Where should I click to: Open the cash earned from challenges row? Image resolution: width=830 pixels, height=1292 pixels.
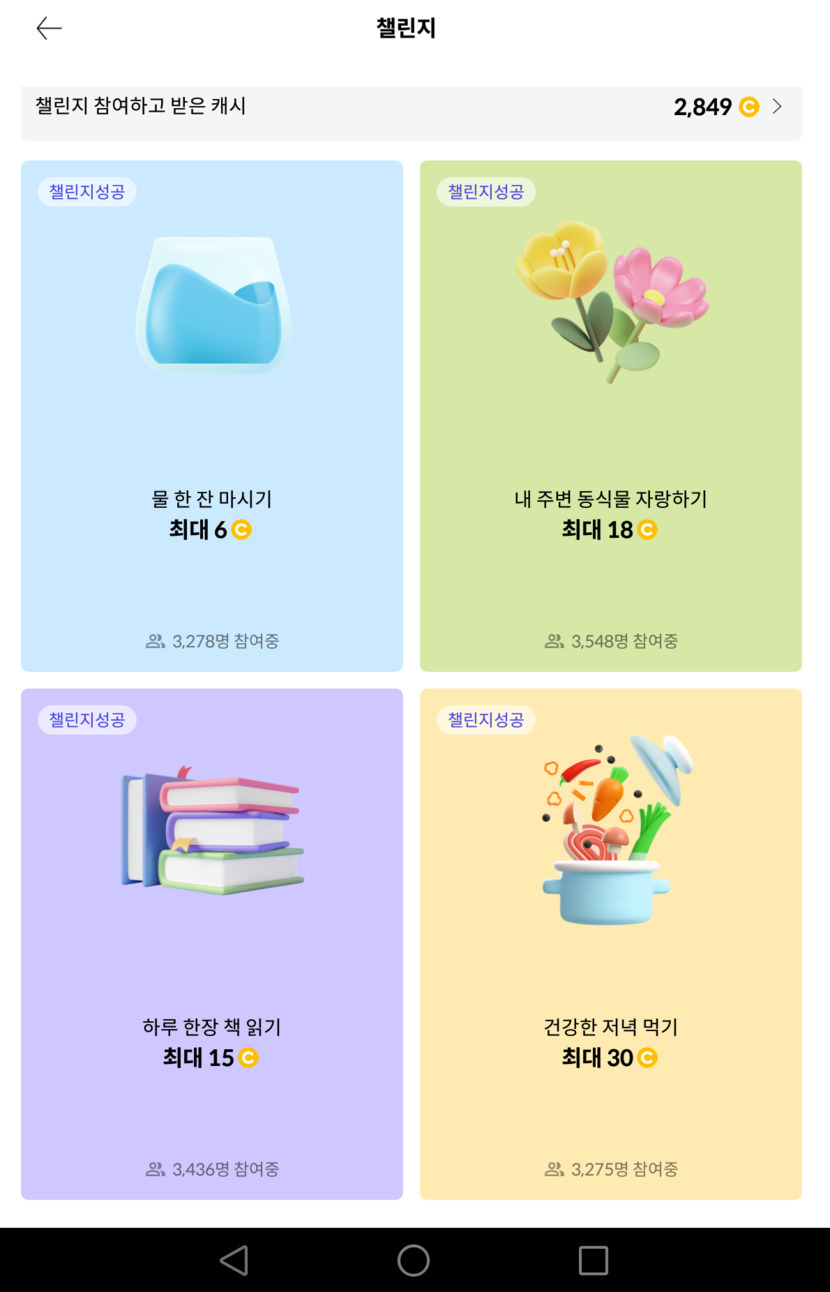411,108
